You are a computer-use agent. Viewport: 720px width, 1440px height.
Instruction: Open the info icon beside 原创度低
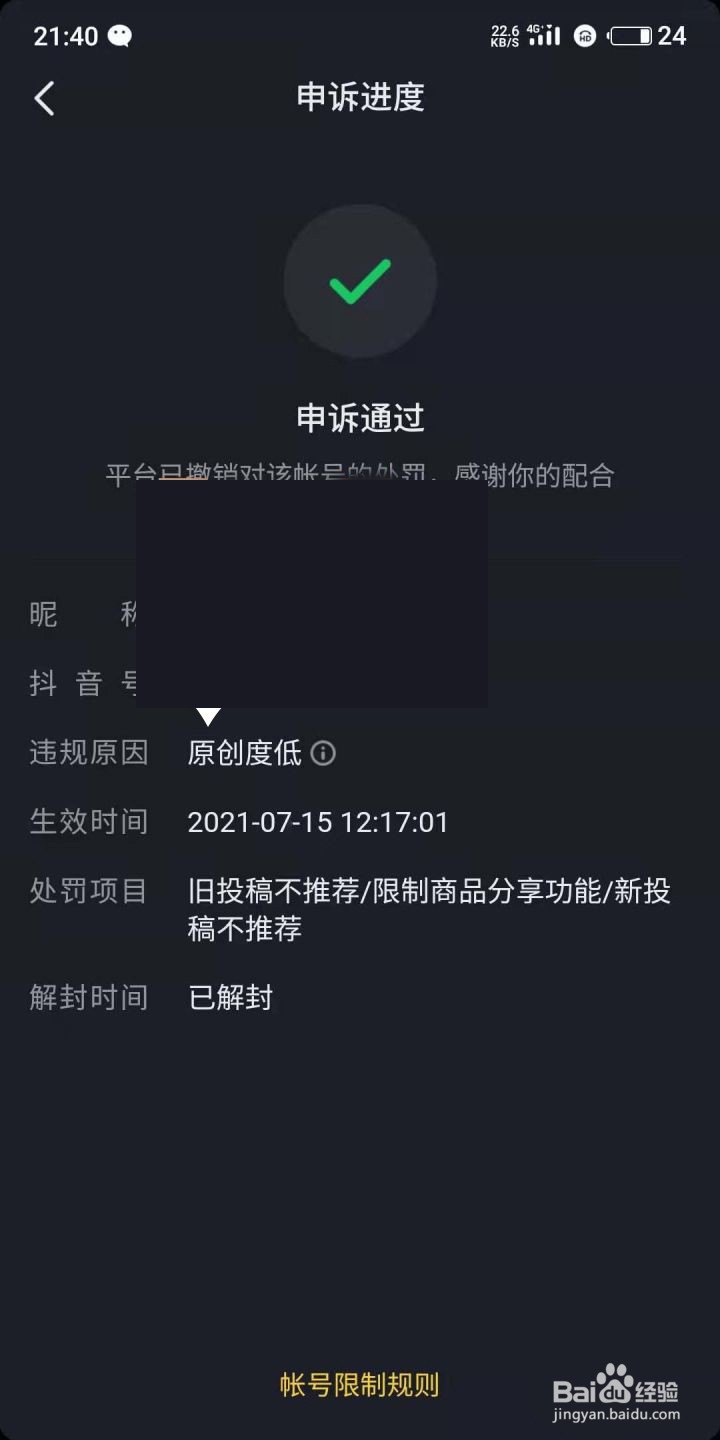(322, 753)
